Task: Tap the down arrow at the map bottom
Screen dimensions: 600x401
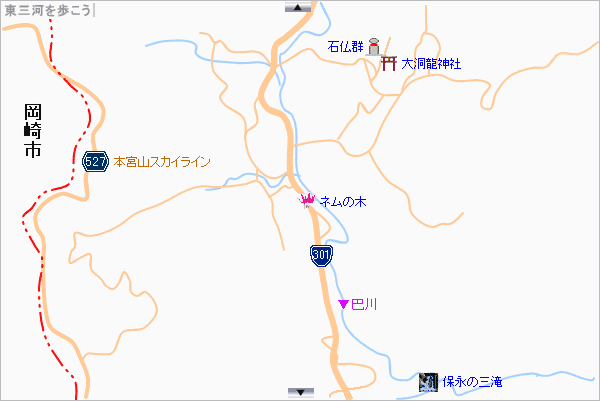Action: click(300, 392)
